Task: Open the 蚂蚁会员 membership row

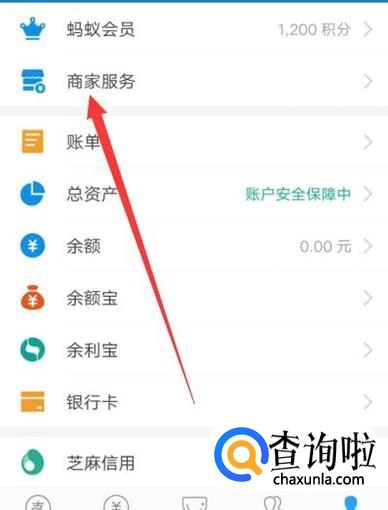Action: point(194,29)
